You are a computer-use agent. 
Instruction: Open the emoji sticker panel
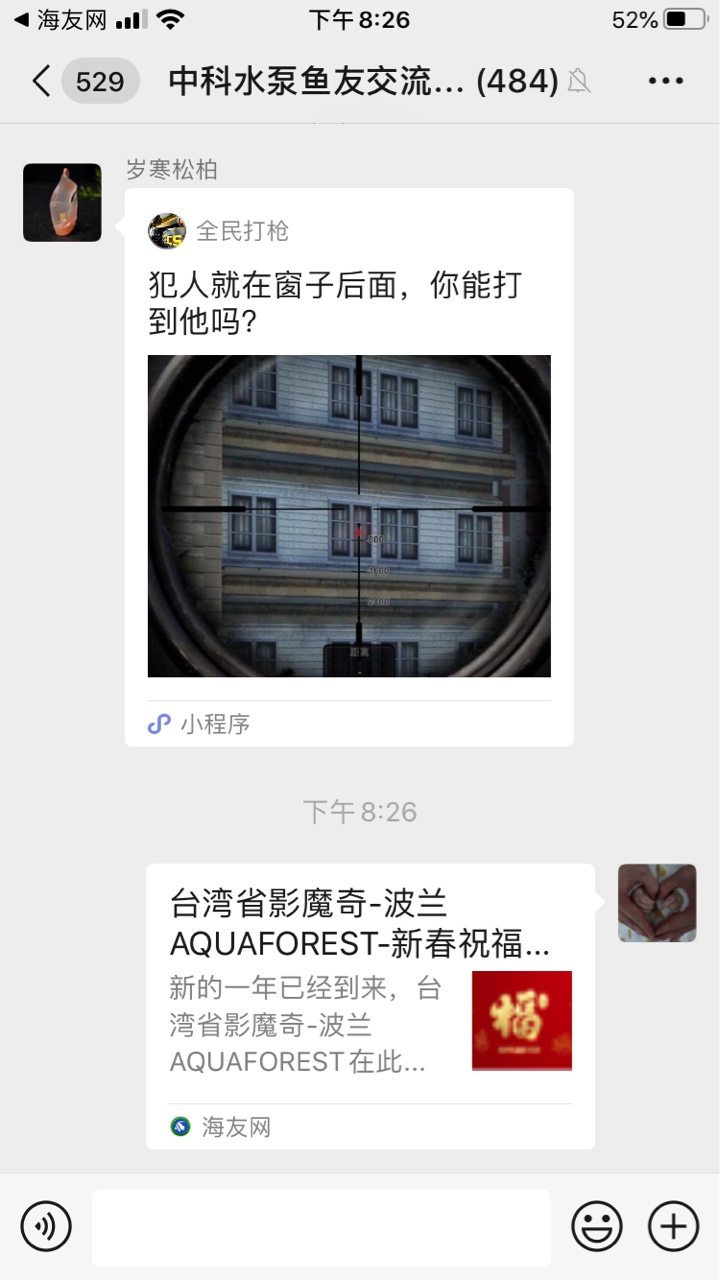597,1226
